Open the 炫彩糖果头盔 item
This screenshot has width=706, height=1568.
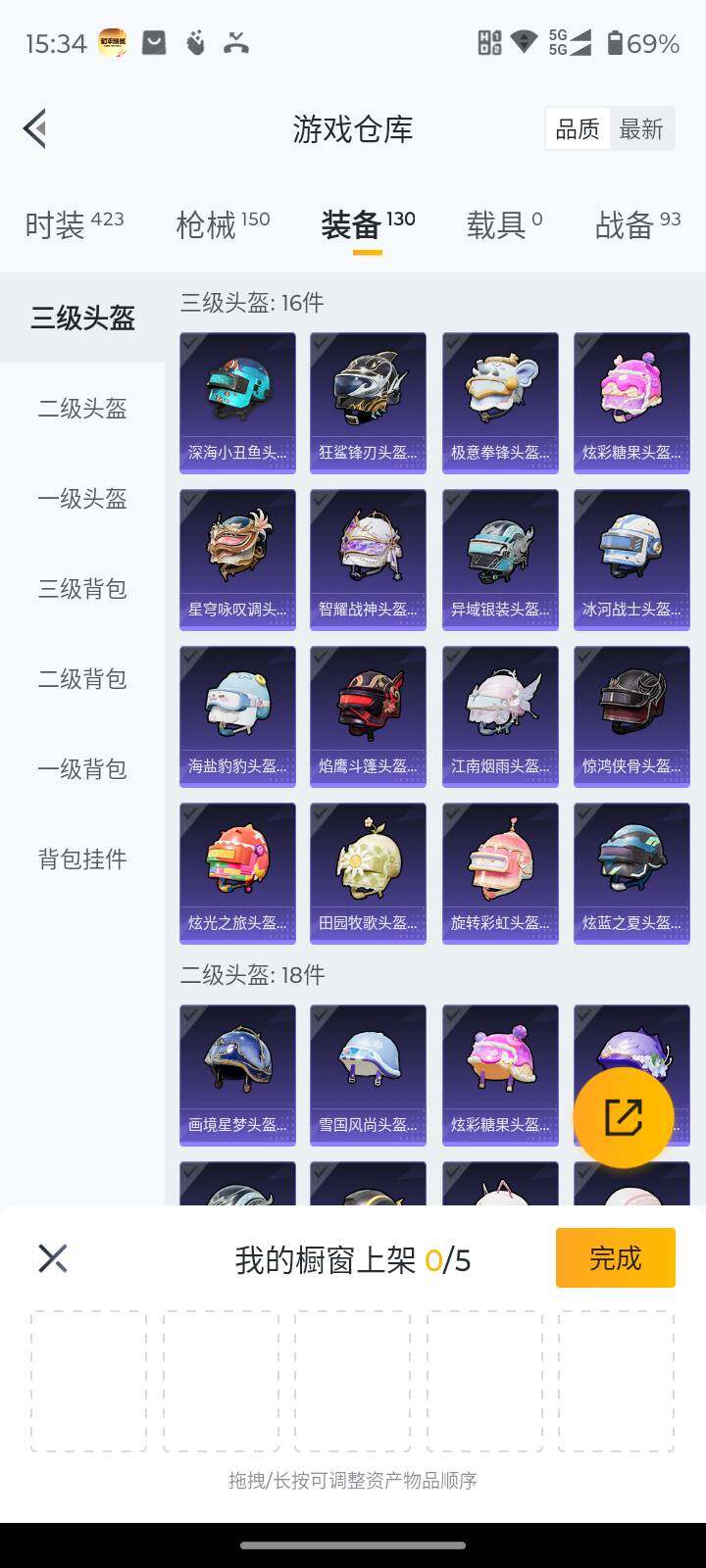click(631, 397)
